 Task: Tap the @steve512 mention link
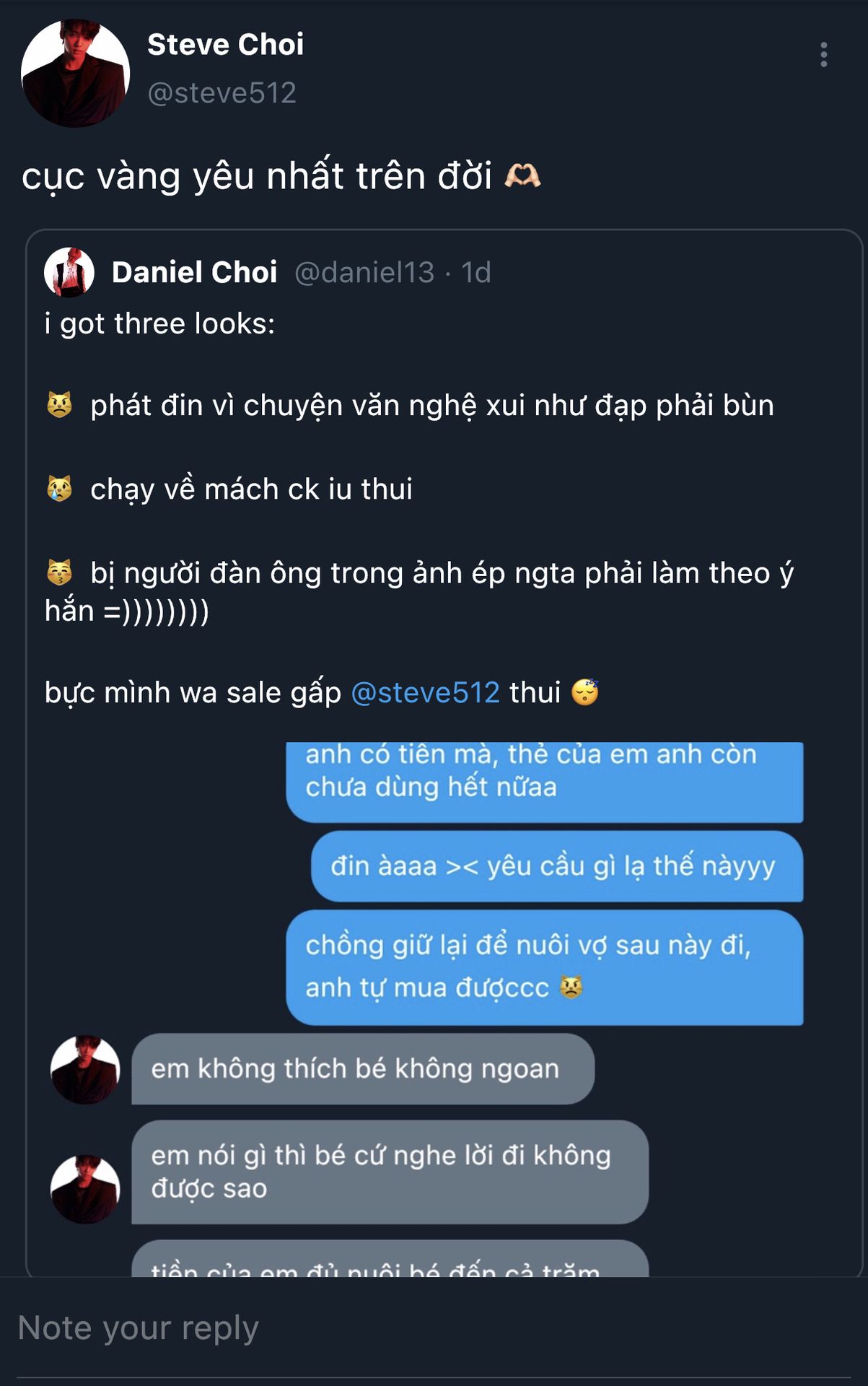(x=425, y=692)
